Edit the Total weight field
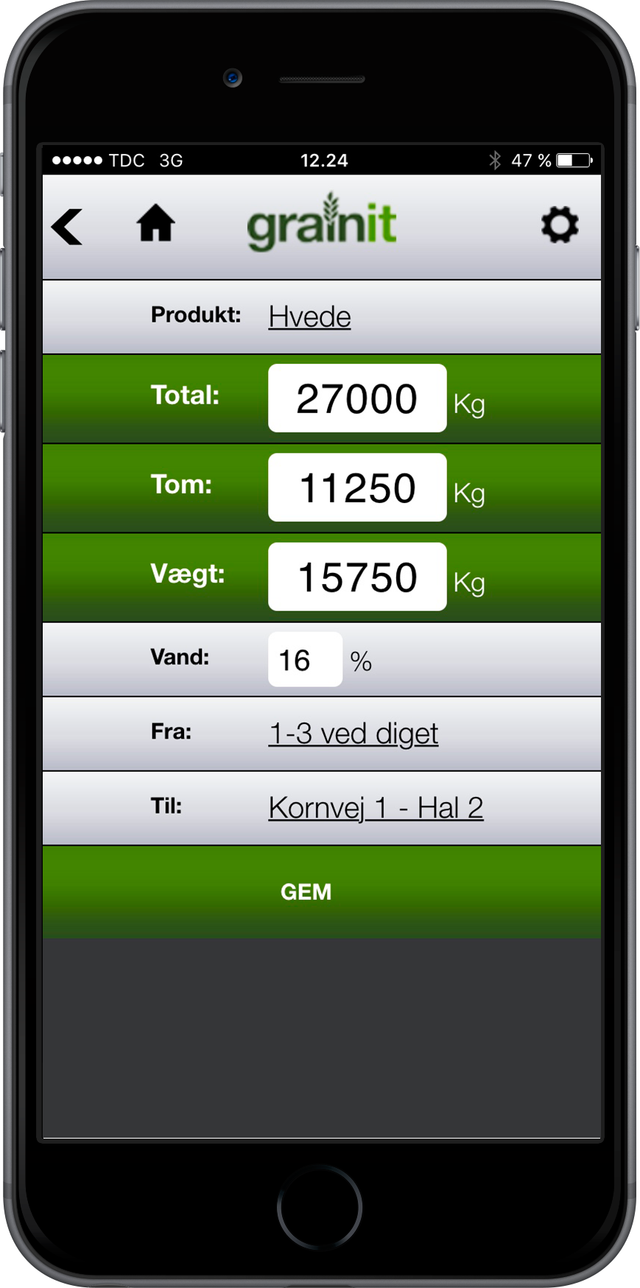Screen dimensions: 640x1288 click(x=357, y=399)
